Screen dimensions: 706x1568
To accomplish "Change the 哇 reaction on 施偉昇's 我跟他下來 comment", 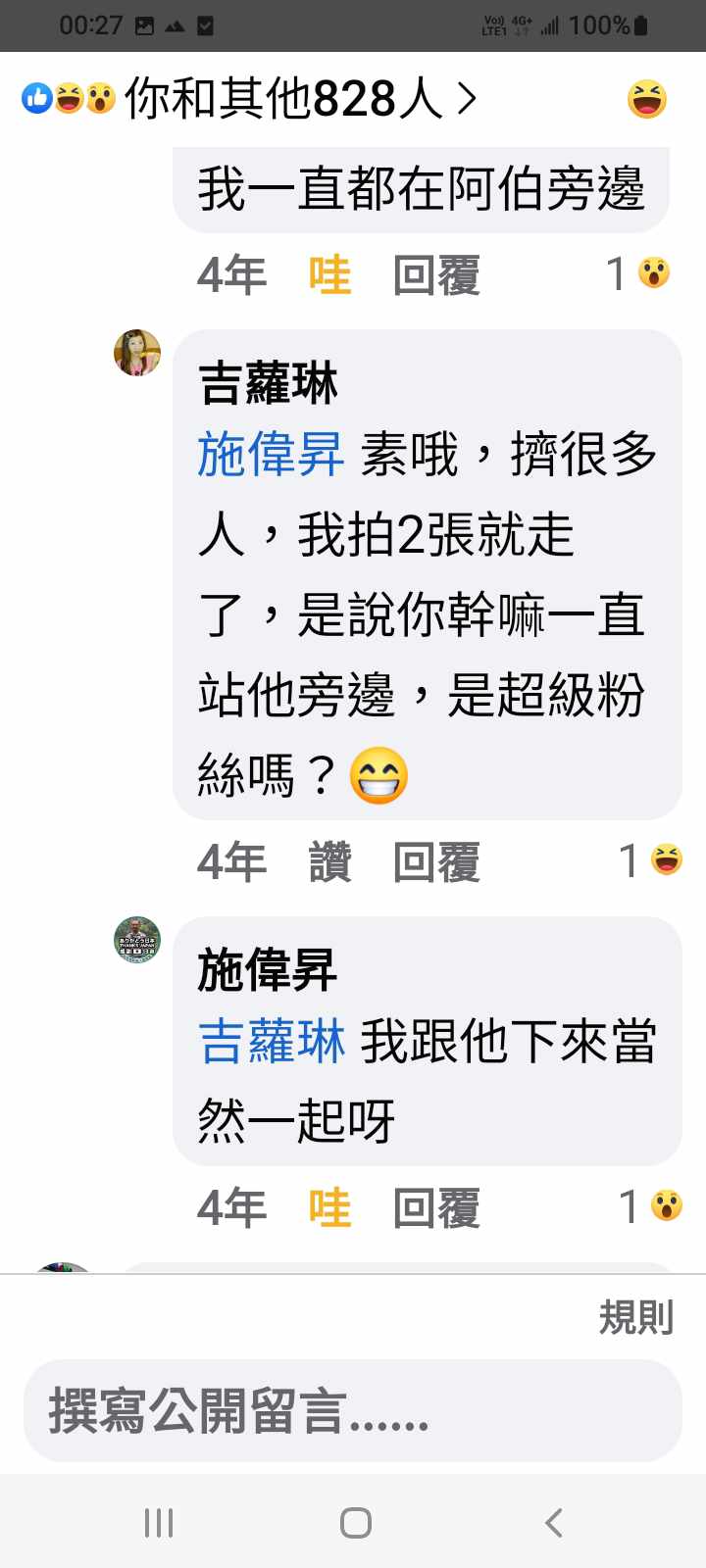I will 329,1208.
